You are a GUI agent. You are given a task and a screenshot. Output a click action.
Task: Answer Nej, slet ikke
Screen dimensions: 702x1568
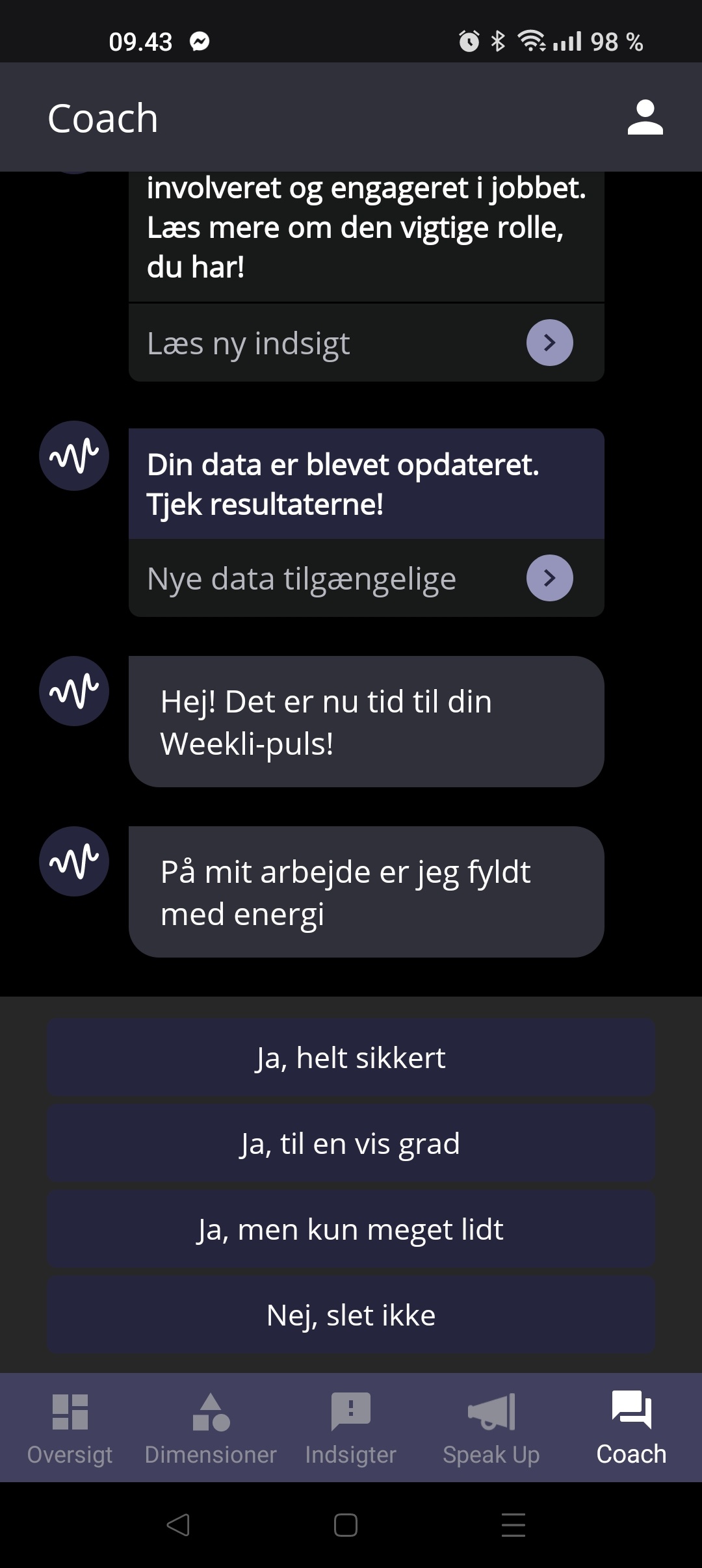[x=351, y=1315]
